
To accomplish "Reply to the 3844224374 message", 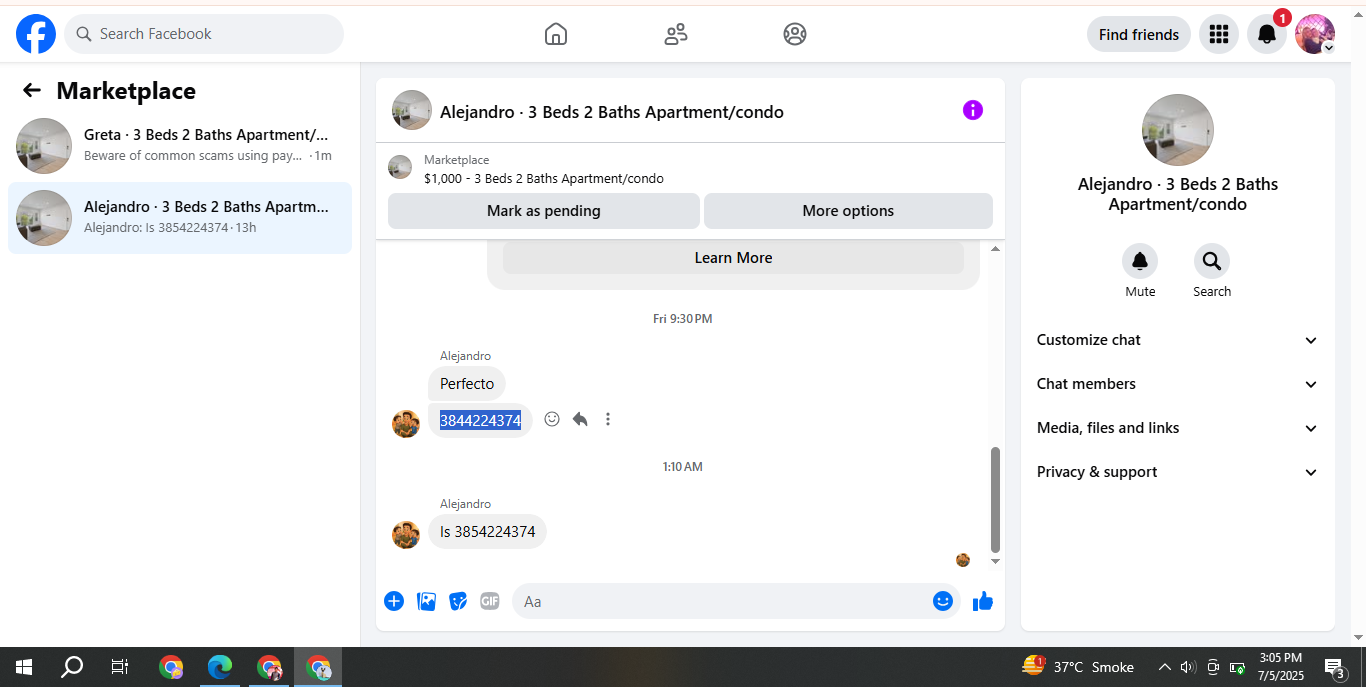I will (580, 419).
